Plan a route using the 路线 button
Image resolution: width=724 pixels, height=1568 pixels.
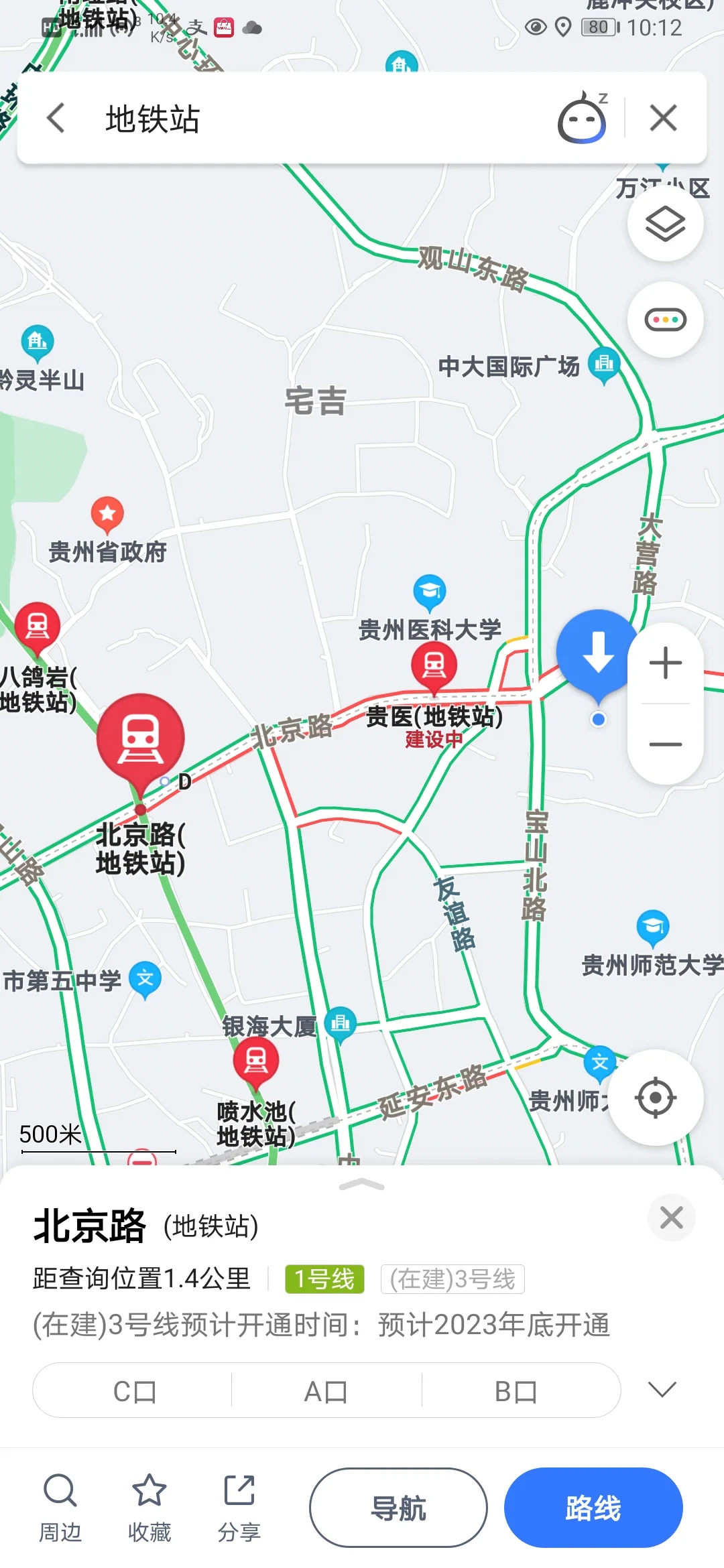coord(594,1508)
